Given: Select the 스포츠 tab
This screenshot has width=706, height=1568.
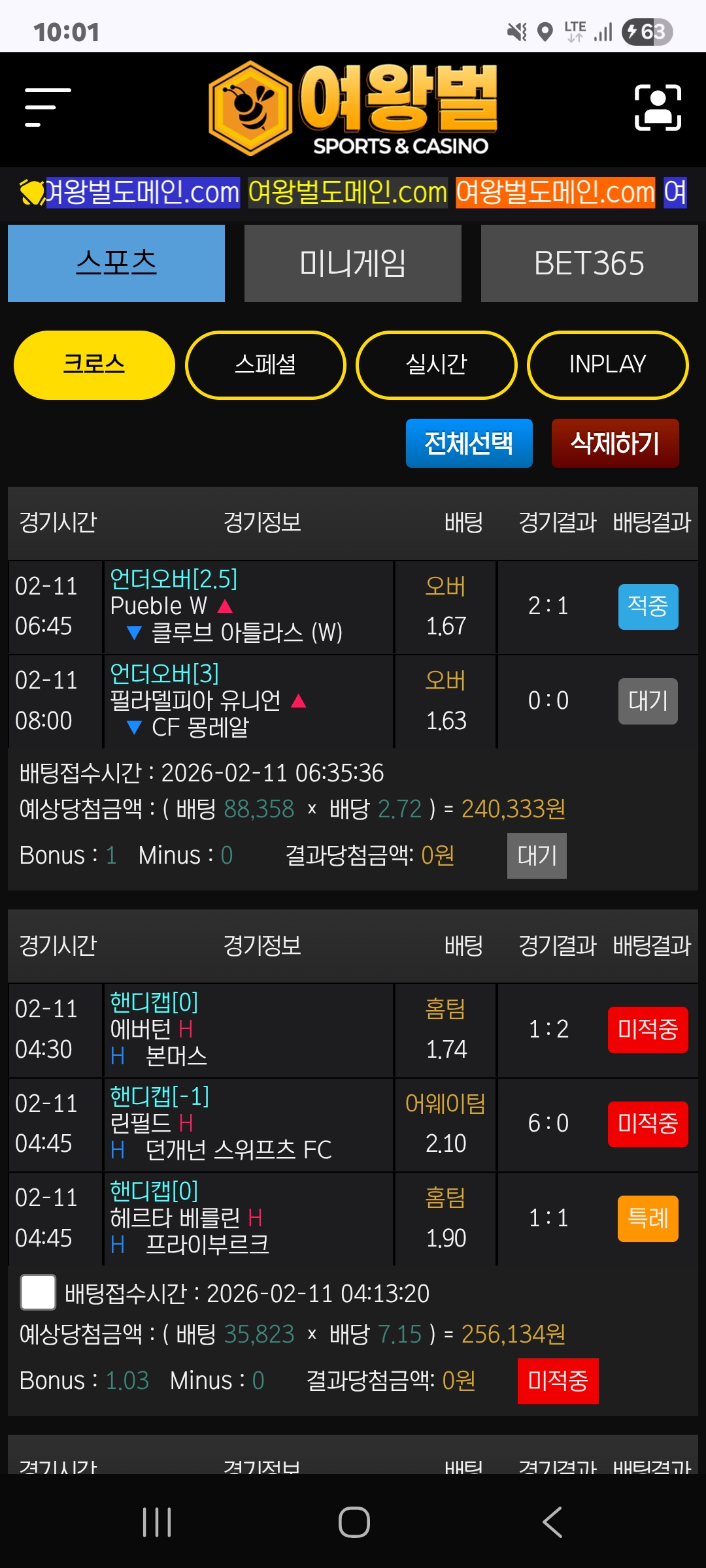Looking at the screenshot, I should pyautogui.click(x=116, y=263).
